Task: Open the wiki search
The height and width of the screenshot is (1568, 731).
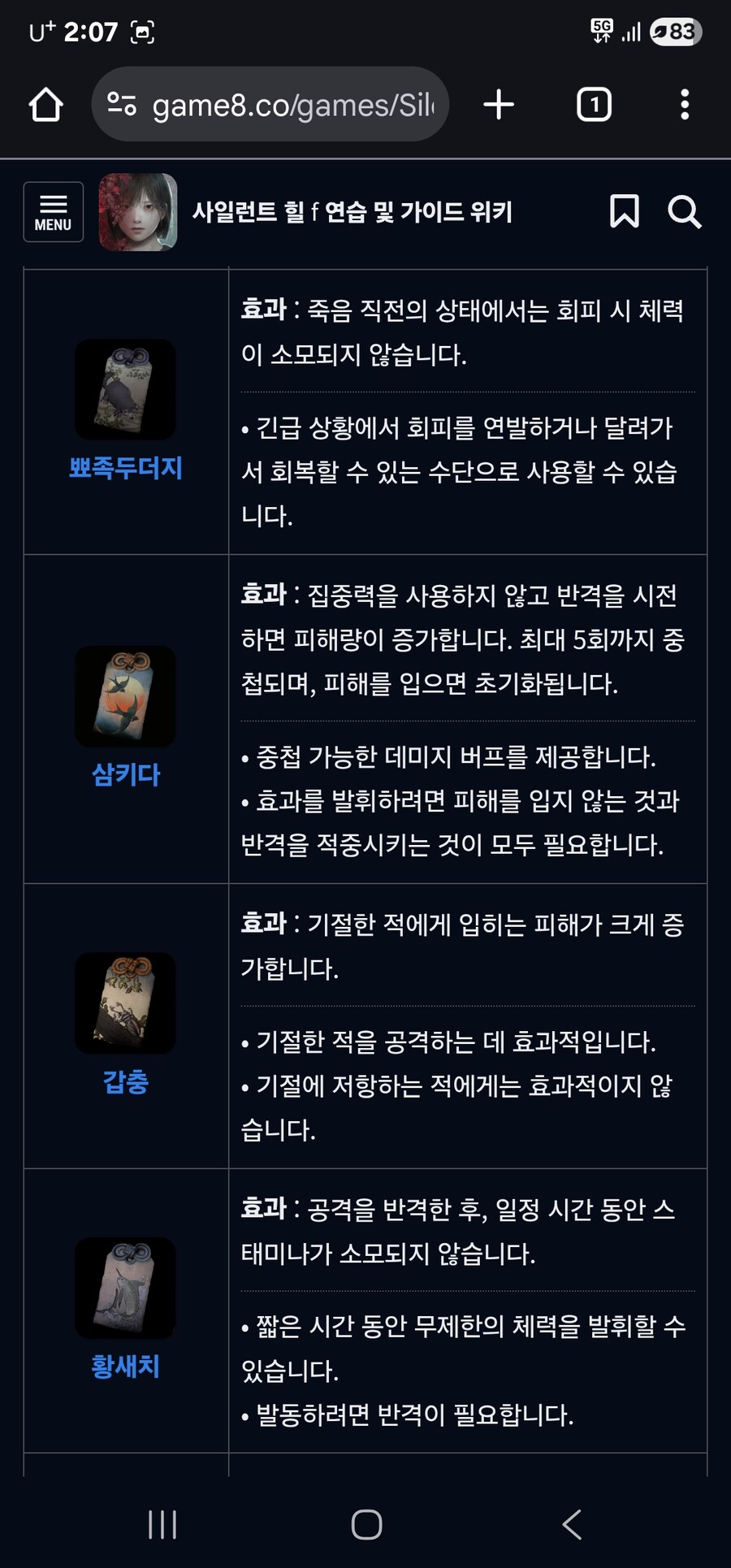Action: coord(684,212)
